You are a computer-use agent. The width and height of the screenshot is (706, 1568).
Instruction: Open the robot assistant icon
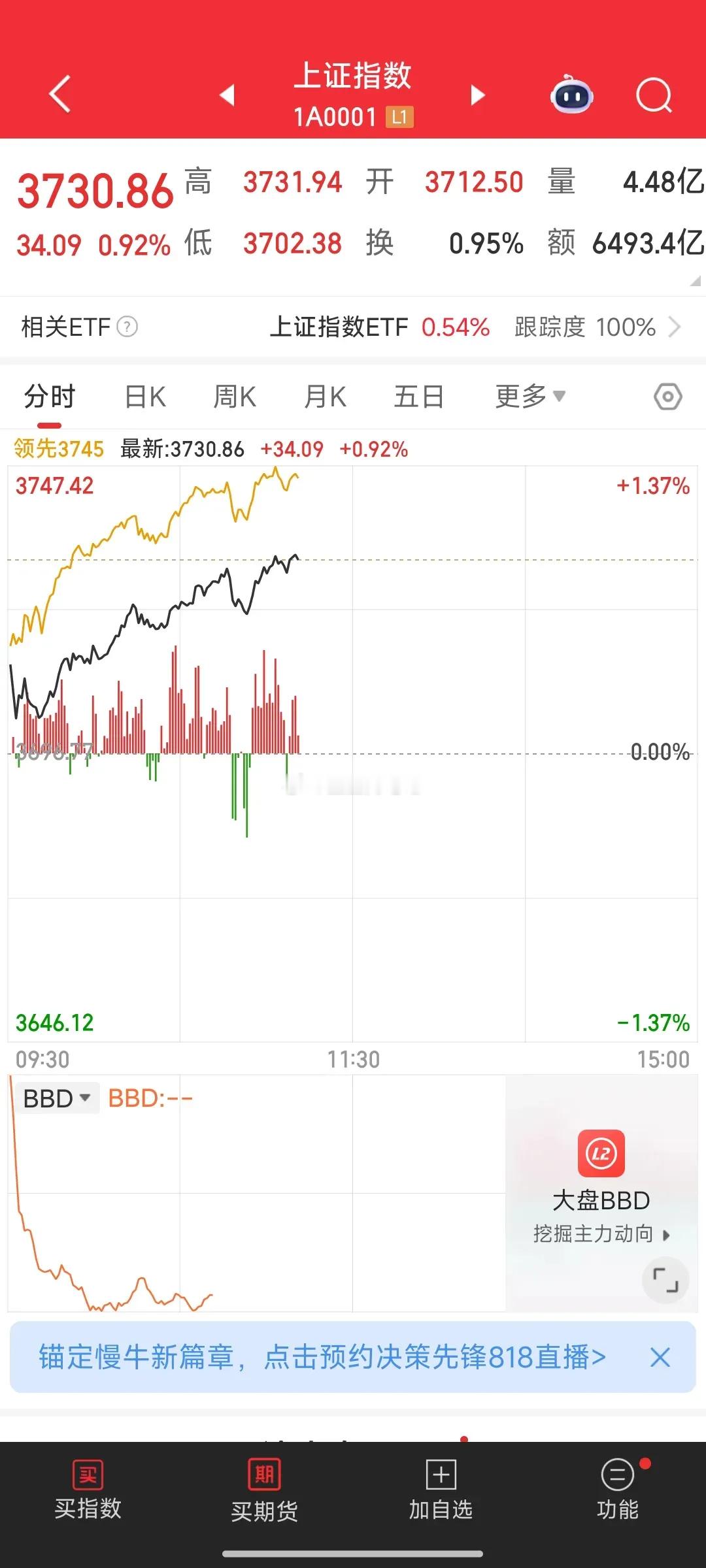pyautogui.click(x=571, y=95)
